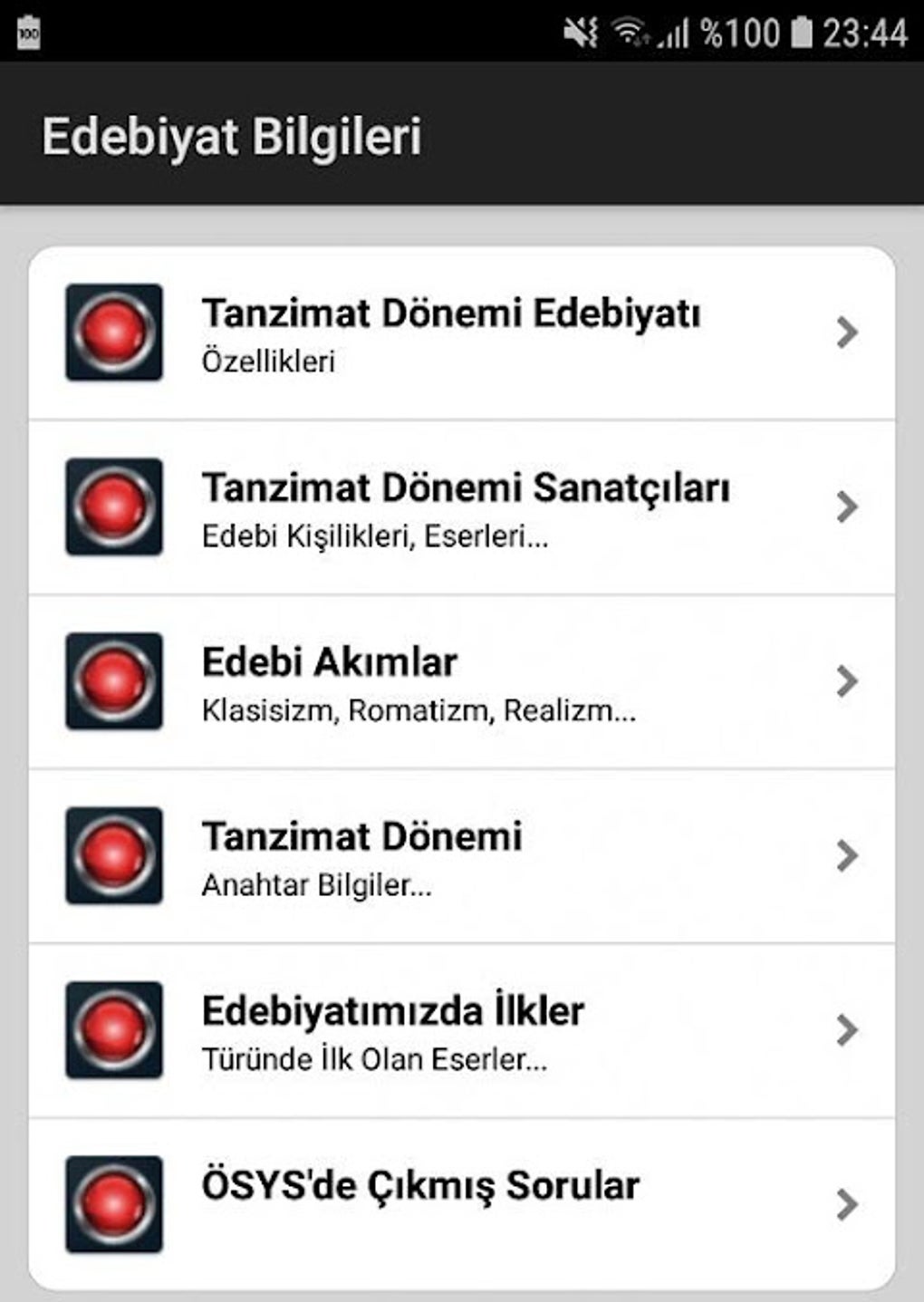View Tanzimat Dönemi Anahtar Bilgiler
The height and width of the screenshot is (1302, 924).
click(461, 856)
